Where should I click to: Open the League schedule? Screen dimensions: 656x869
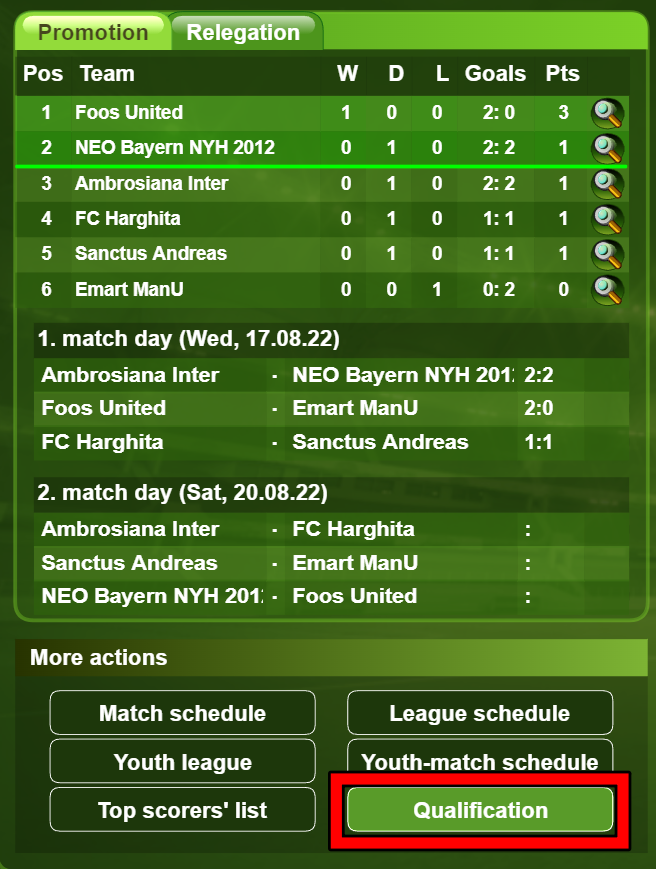coord(480,713)
